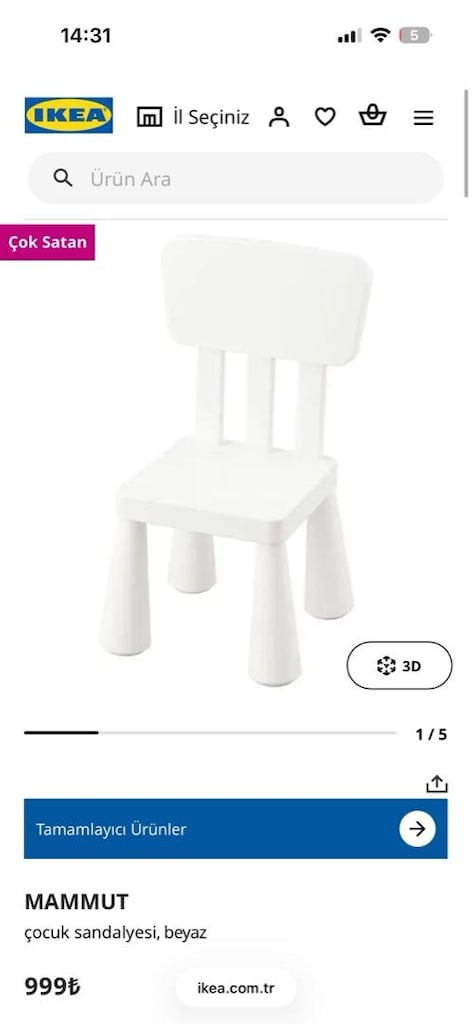This screenshot has height=1024, width=473.
Task: Choose a store via İl Seçiniz
Action: coord(193,118)
